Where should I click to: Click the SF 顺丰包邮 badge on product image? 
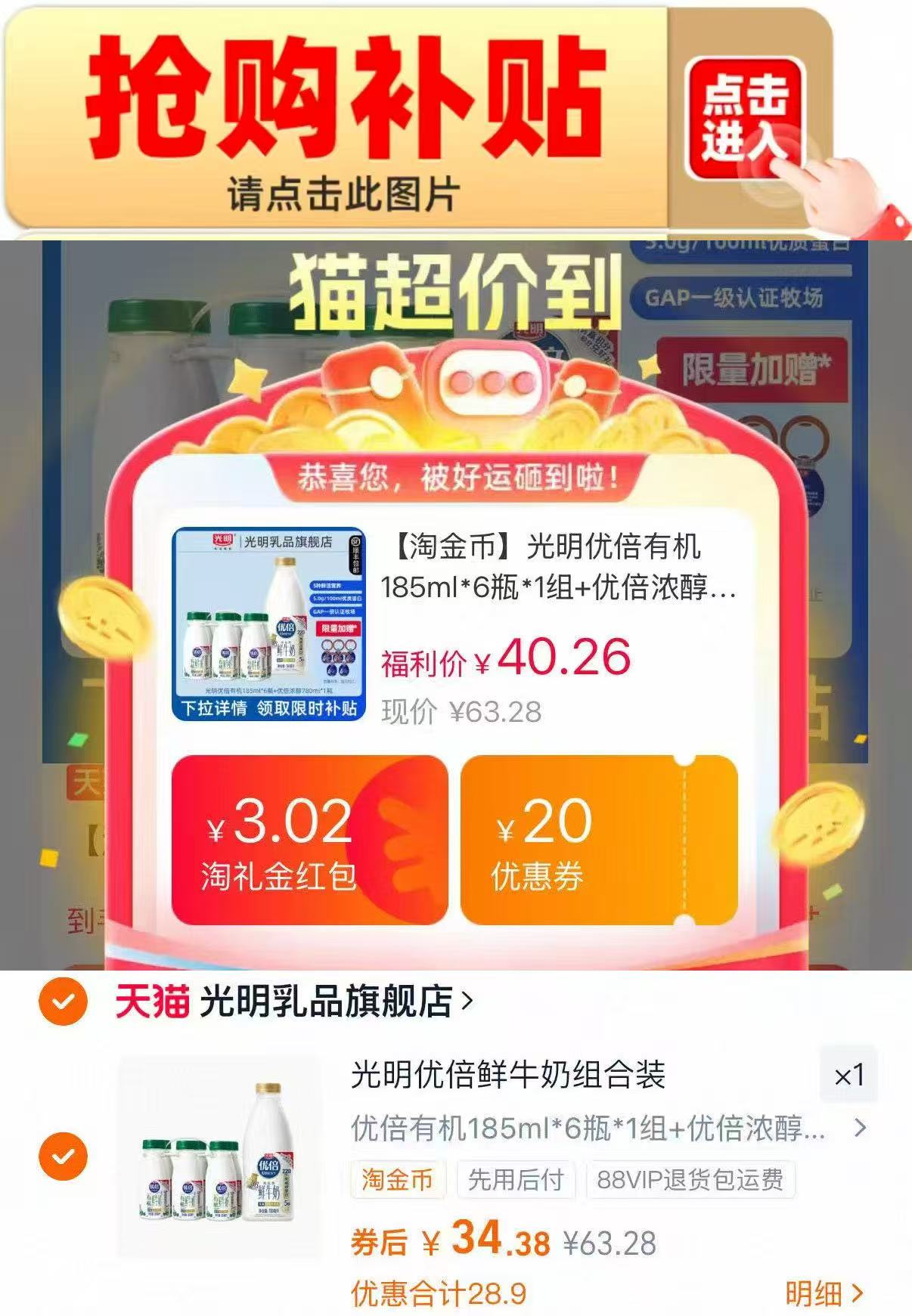355,556
